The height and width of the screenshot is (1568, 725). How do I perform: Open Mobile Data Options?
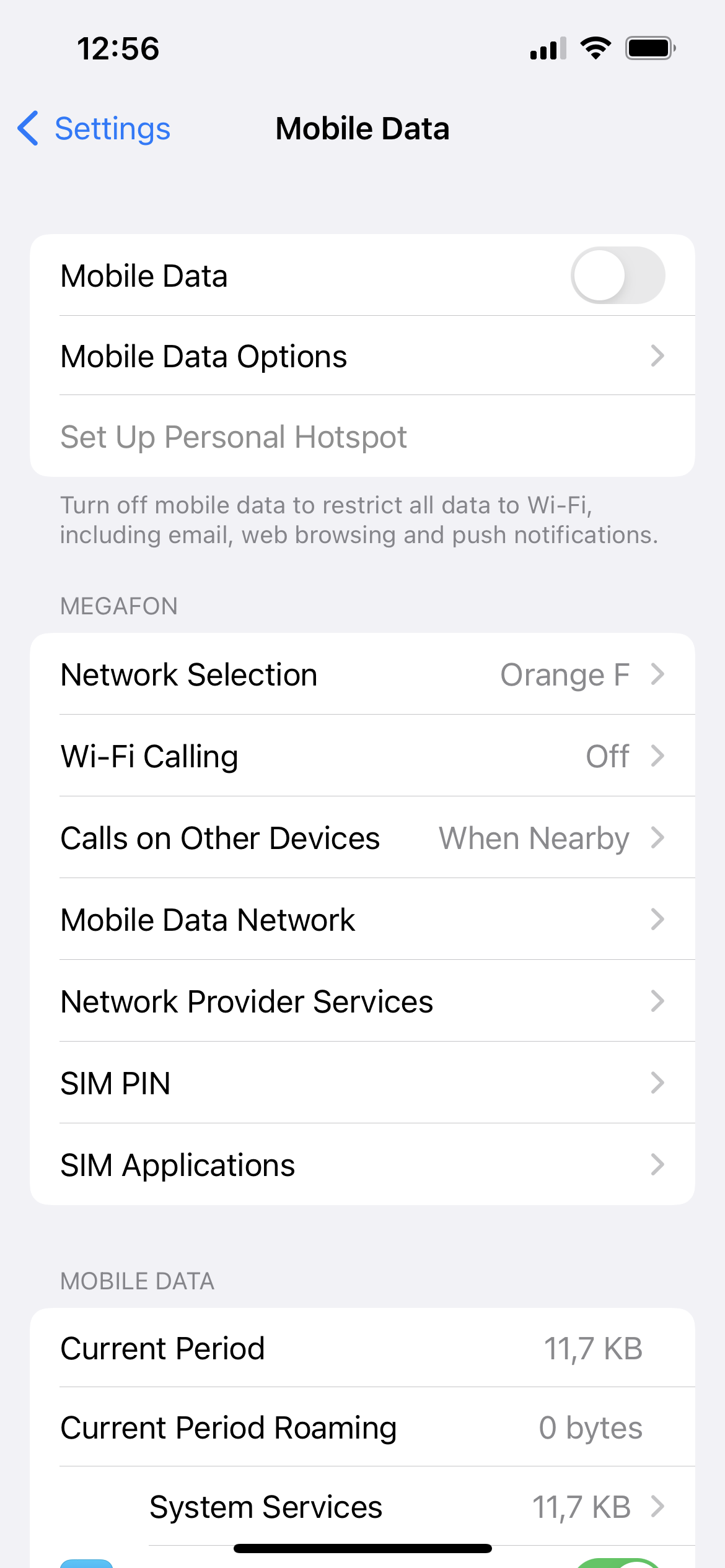362,357
